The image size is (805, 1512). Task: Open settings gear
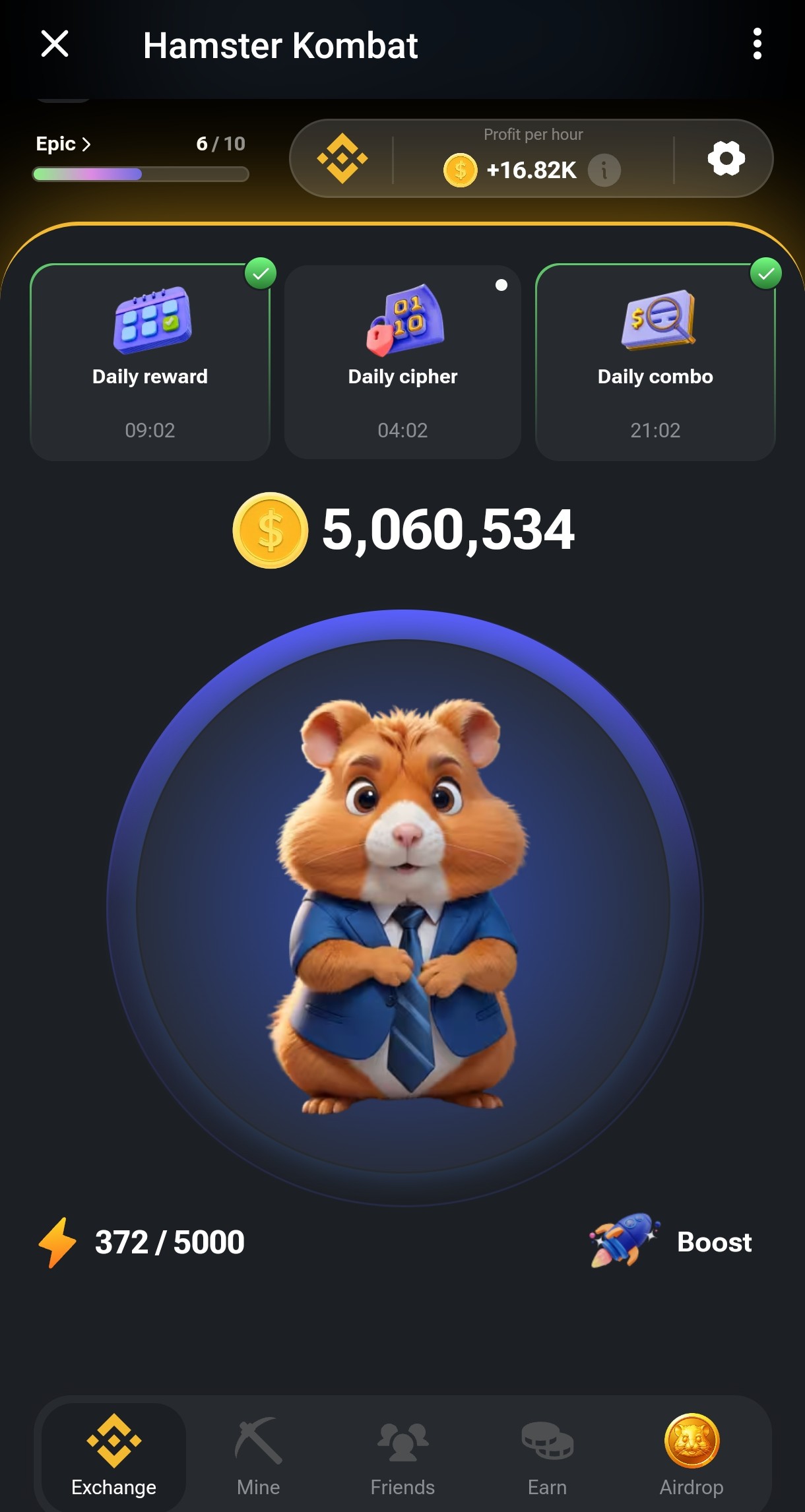point(726,158)
